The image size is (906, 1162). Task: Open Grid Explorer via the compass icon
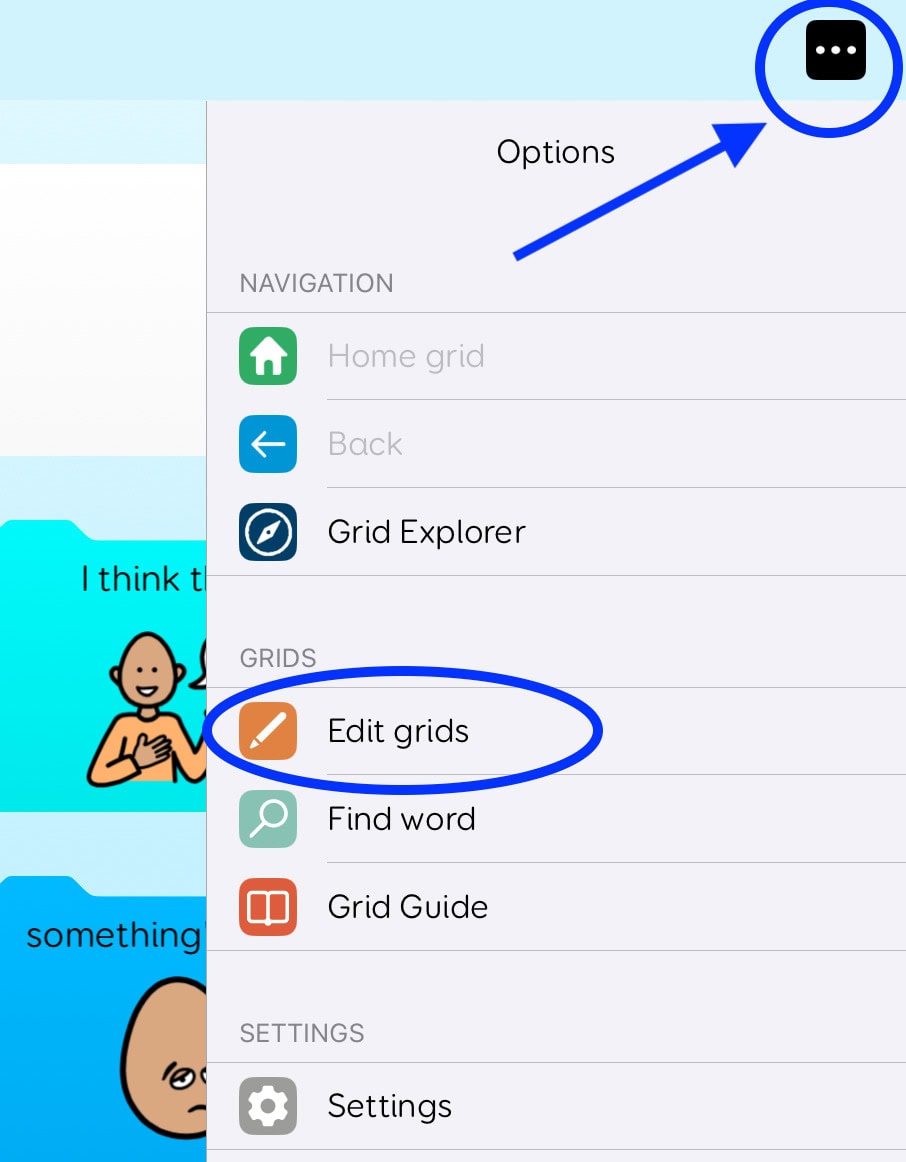268,532
